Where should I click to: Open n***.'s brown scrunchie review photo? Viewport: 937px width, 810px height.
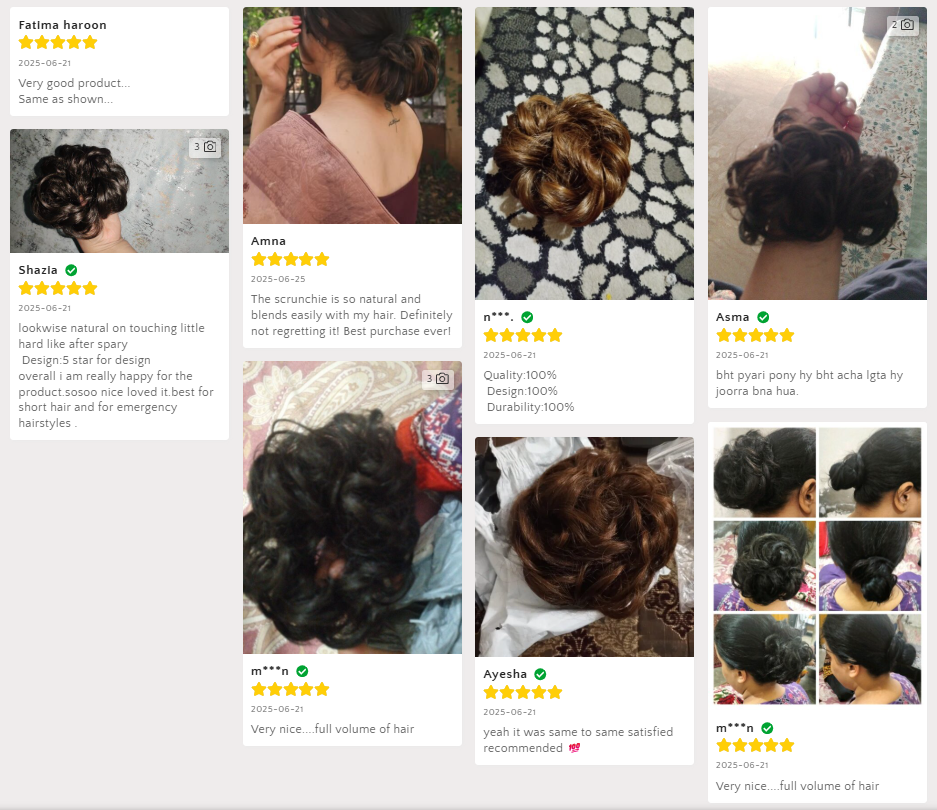point(584,153)
